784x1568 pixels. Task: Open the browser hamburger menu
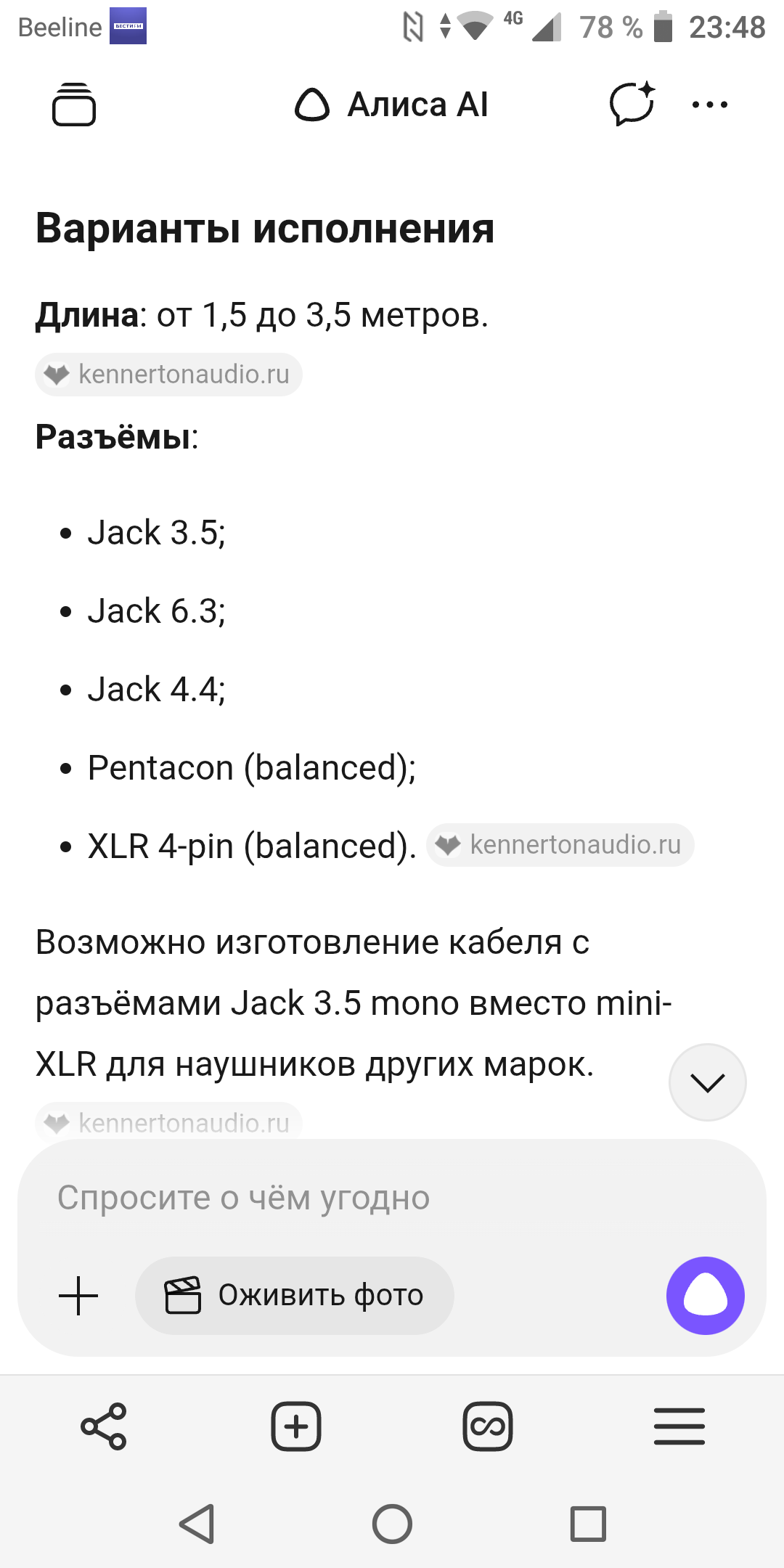(679, 1426)
